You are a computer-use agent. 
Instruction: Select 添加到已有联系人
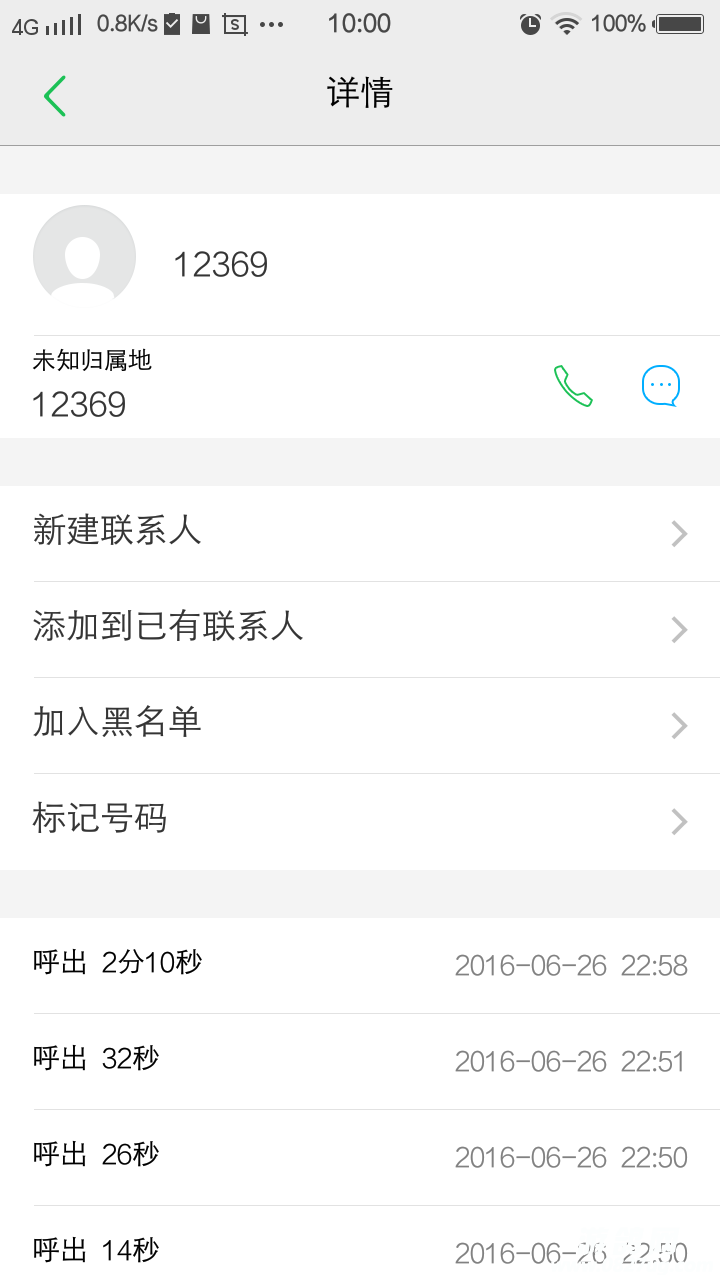coord(360,628)
